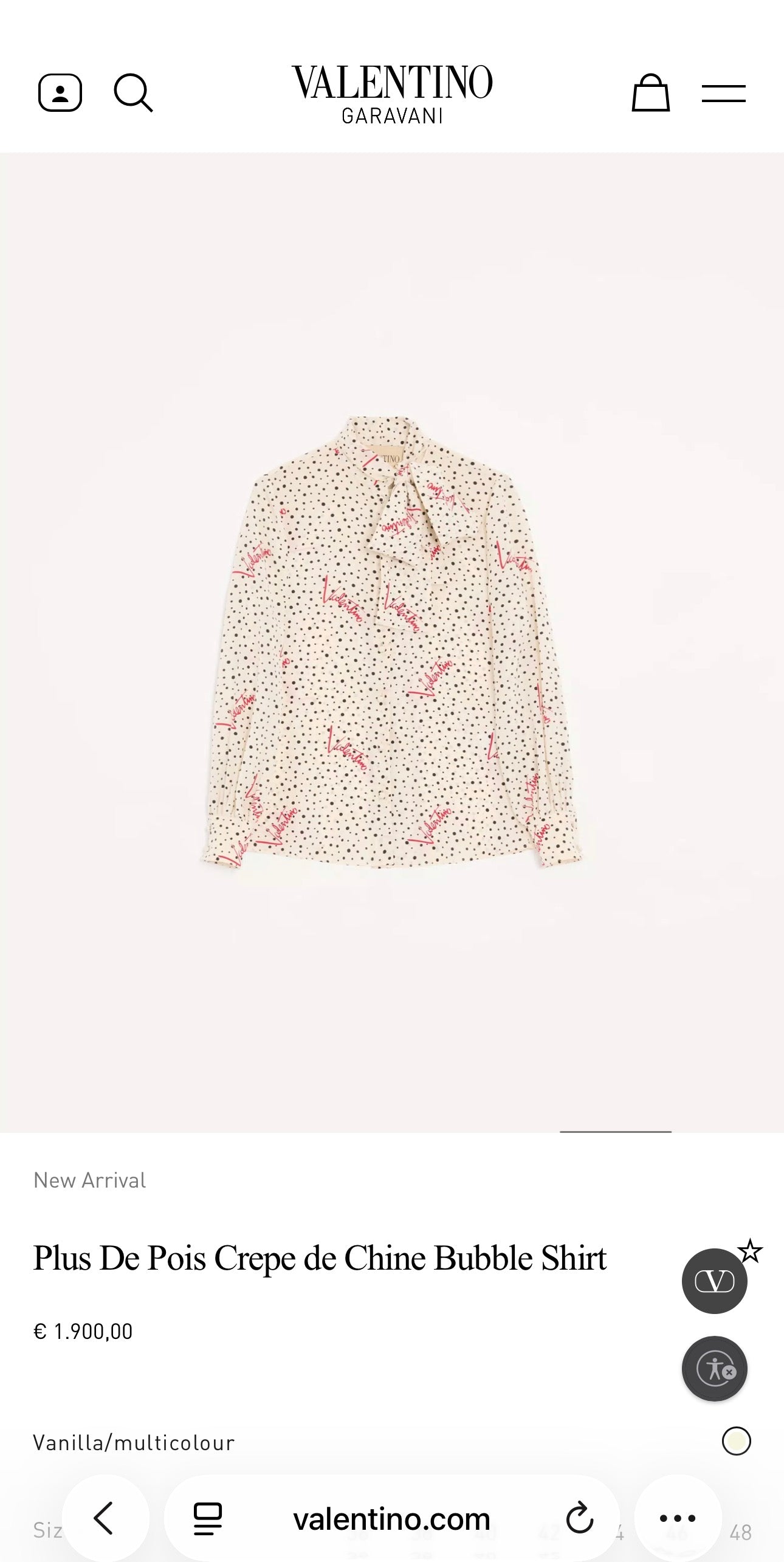Open the browser more options menu

[x=678, y=1518]
